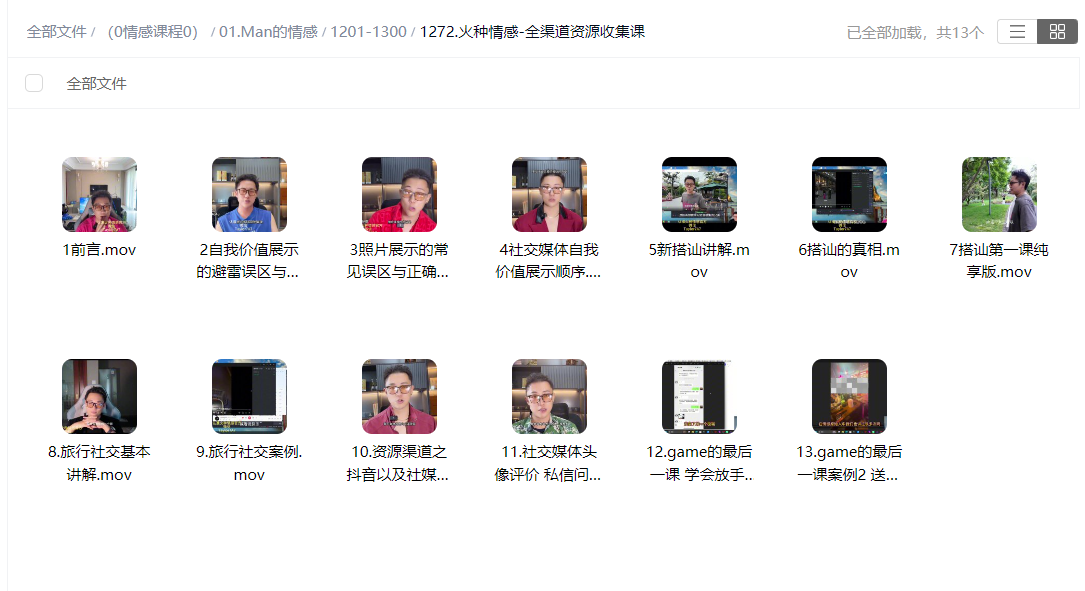Open video 2自我价值展示的避雷误区
This screenshot has height=591, width=1085.
249,195
